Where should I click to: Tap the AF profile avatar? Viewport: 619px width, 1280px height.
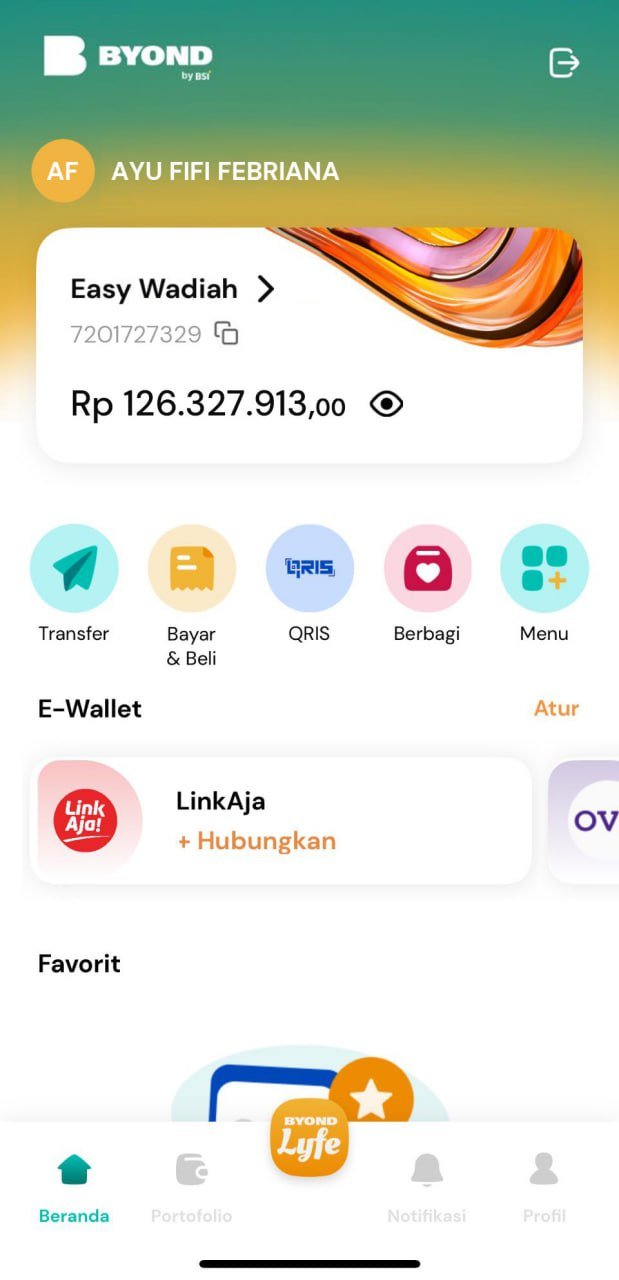[x=63, y=171]
